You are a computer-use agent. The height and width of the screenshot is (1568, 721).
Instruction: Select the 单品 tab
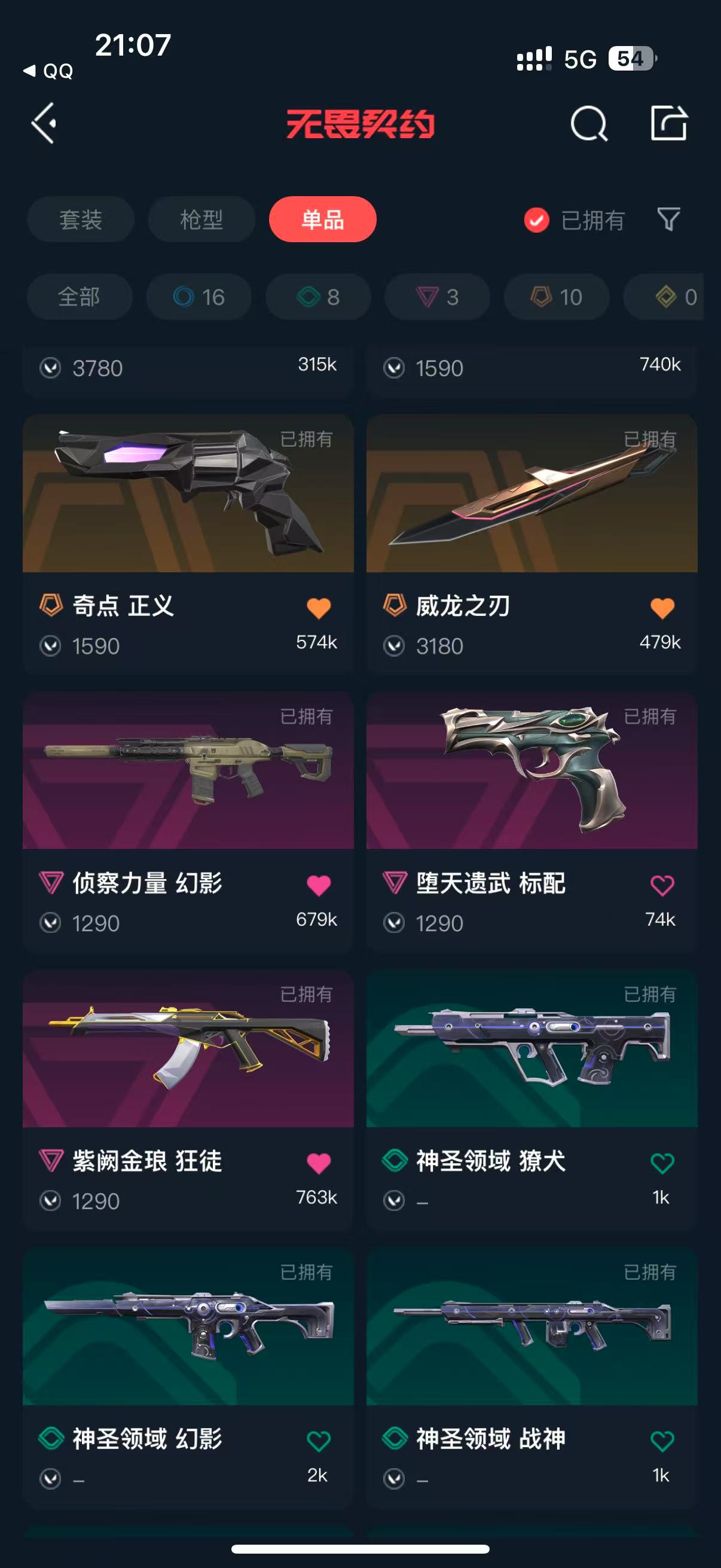322,219
